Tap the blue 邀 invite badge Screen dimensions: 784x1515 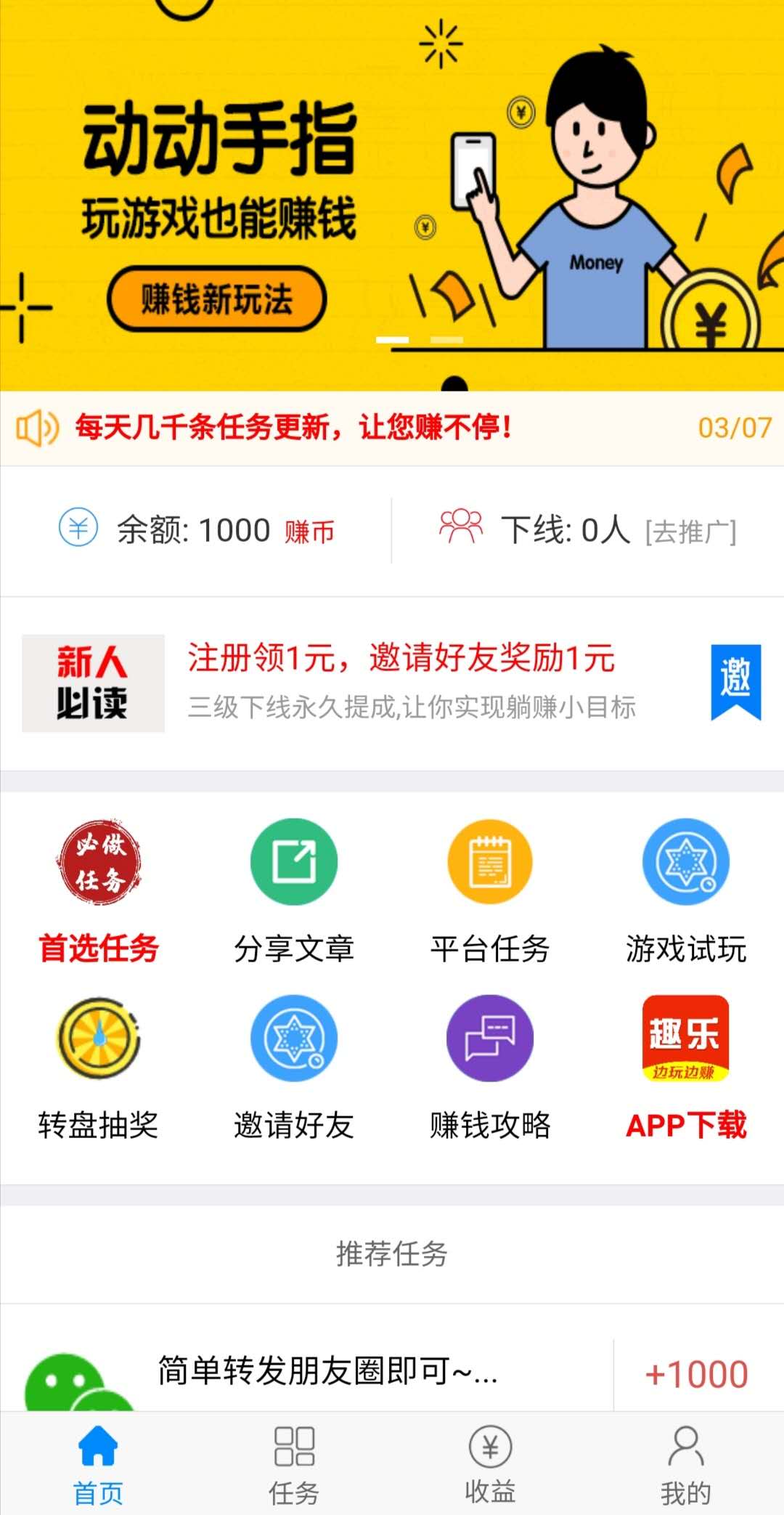pos(735,680)
